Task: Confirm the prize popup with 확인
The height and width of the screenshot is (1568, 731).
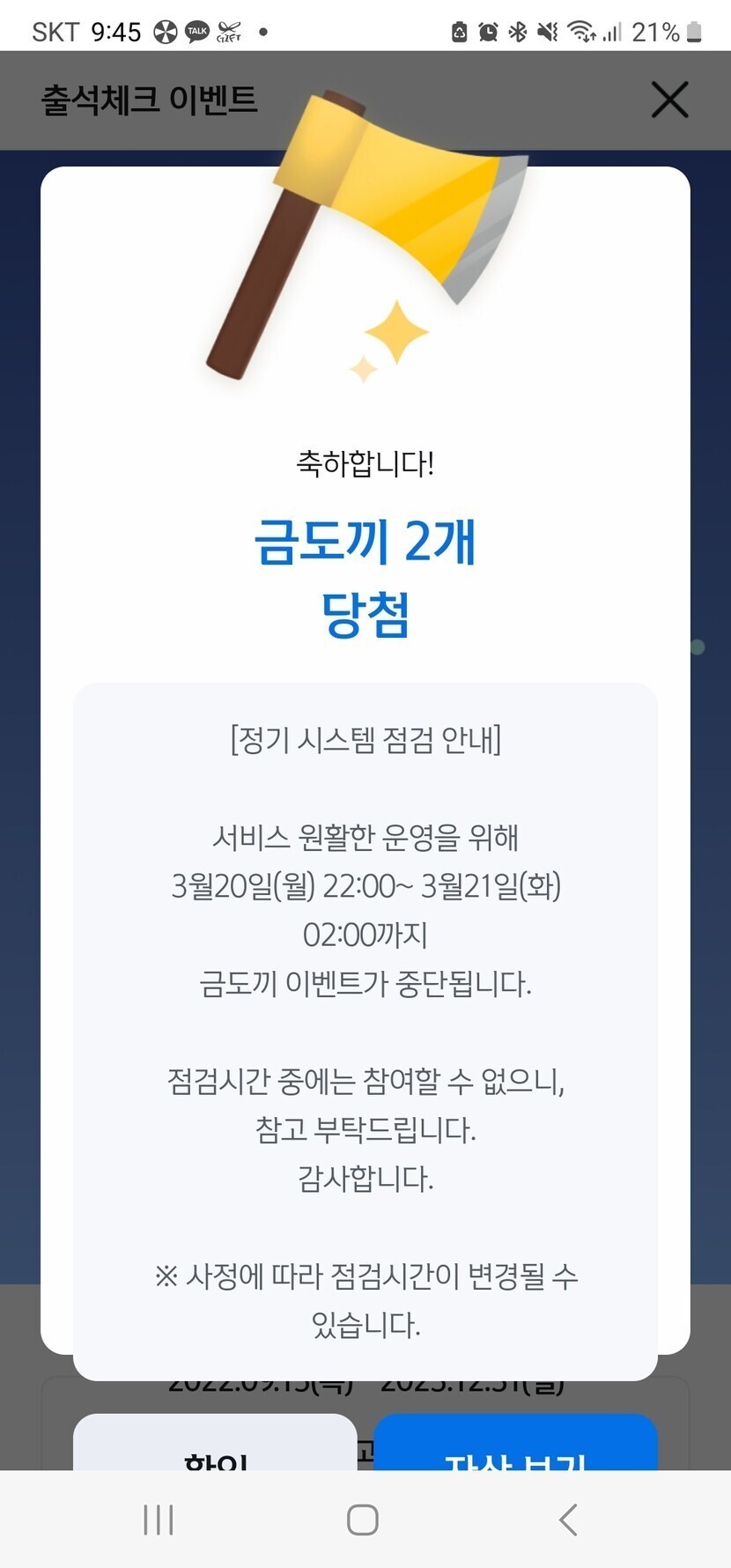Action: 215,1445
